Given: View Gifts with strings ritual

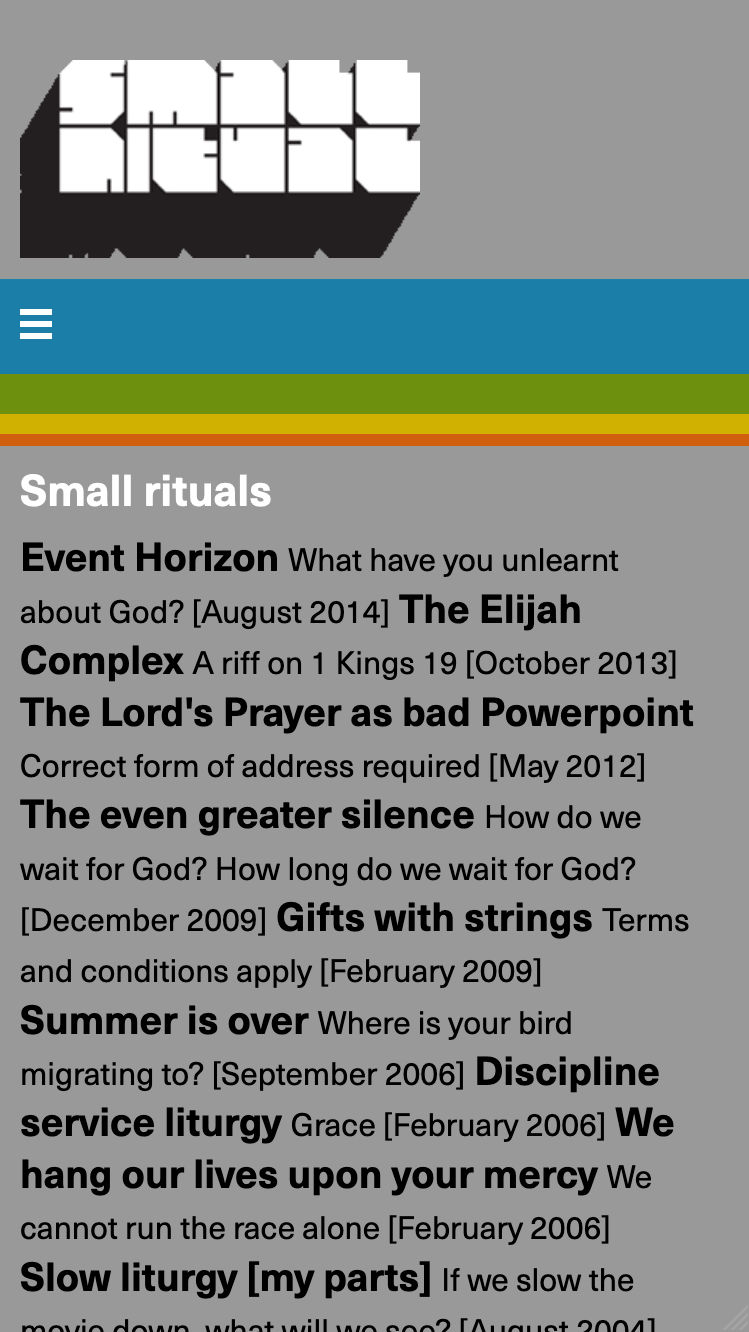Looking at the screenshot, I should [434, 918].
